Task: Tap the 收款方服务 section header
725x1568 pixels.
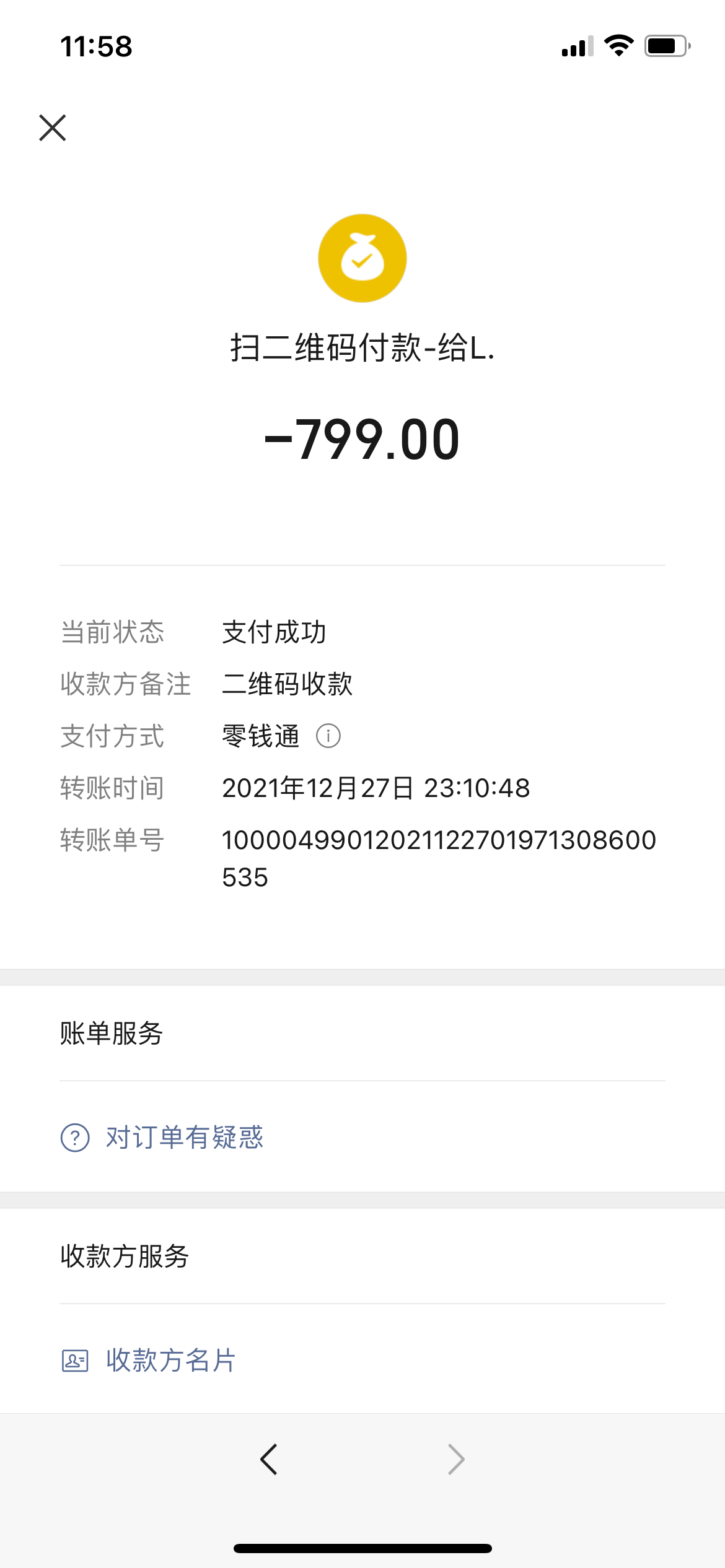Action: coord(121,1257)
